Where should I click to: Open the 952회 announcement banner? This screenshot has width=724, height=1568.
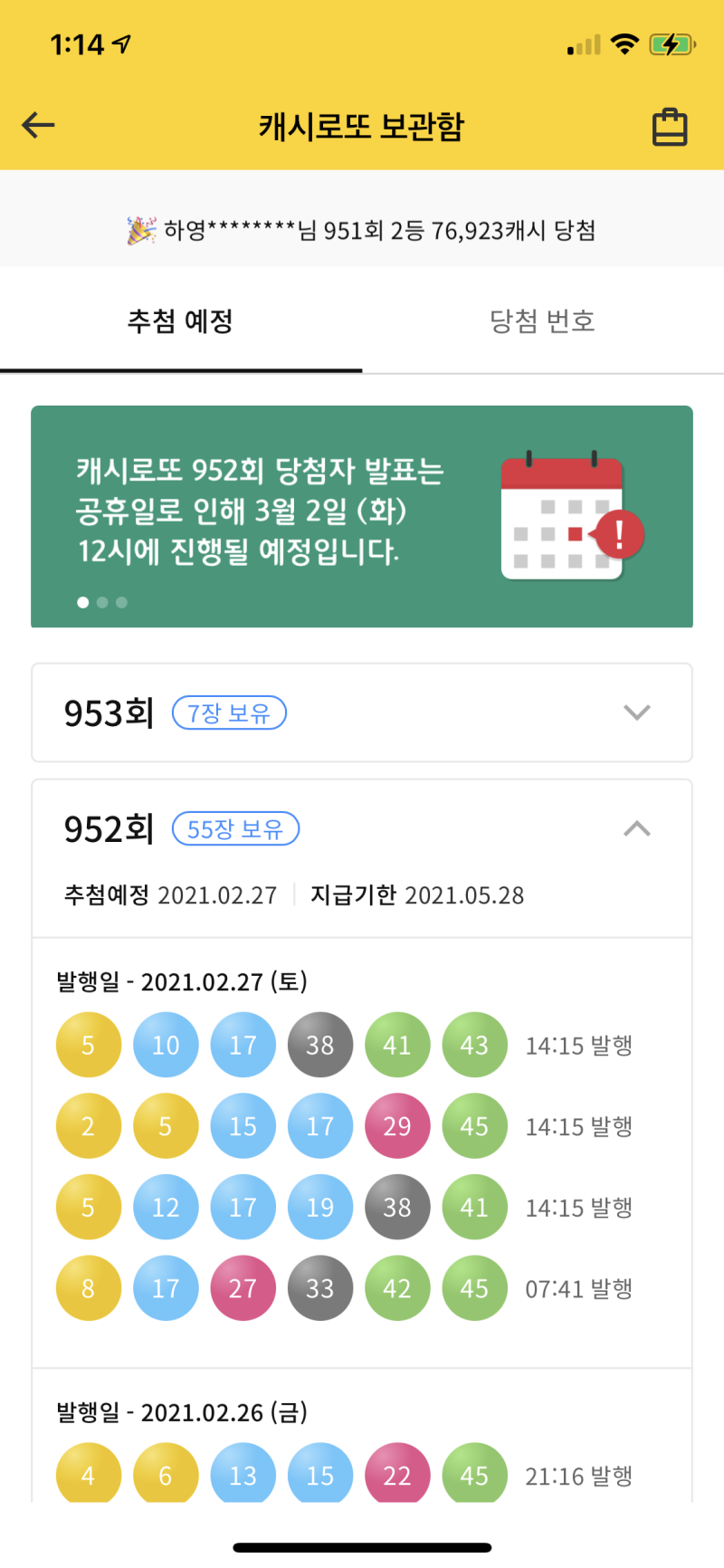click(362, 516)
